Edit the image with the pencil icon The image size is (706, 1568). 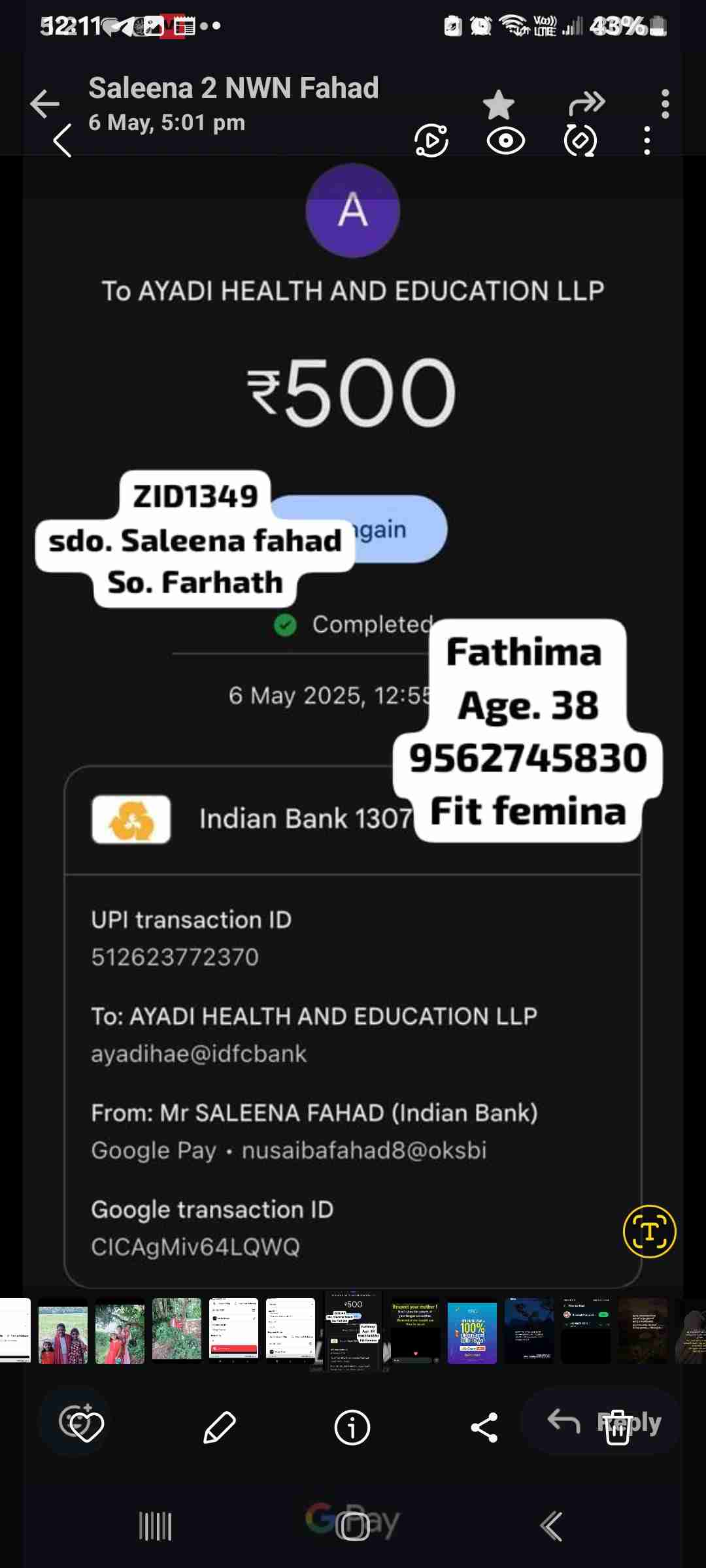click(x=220, y=1428)
